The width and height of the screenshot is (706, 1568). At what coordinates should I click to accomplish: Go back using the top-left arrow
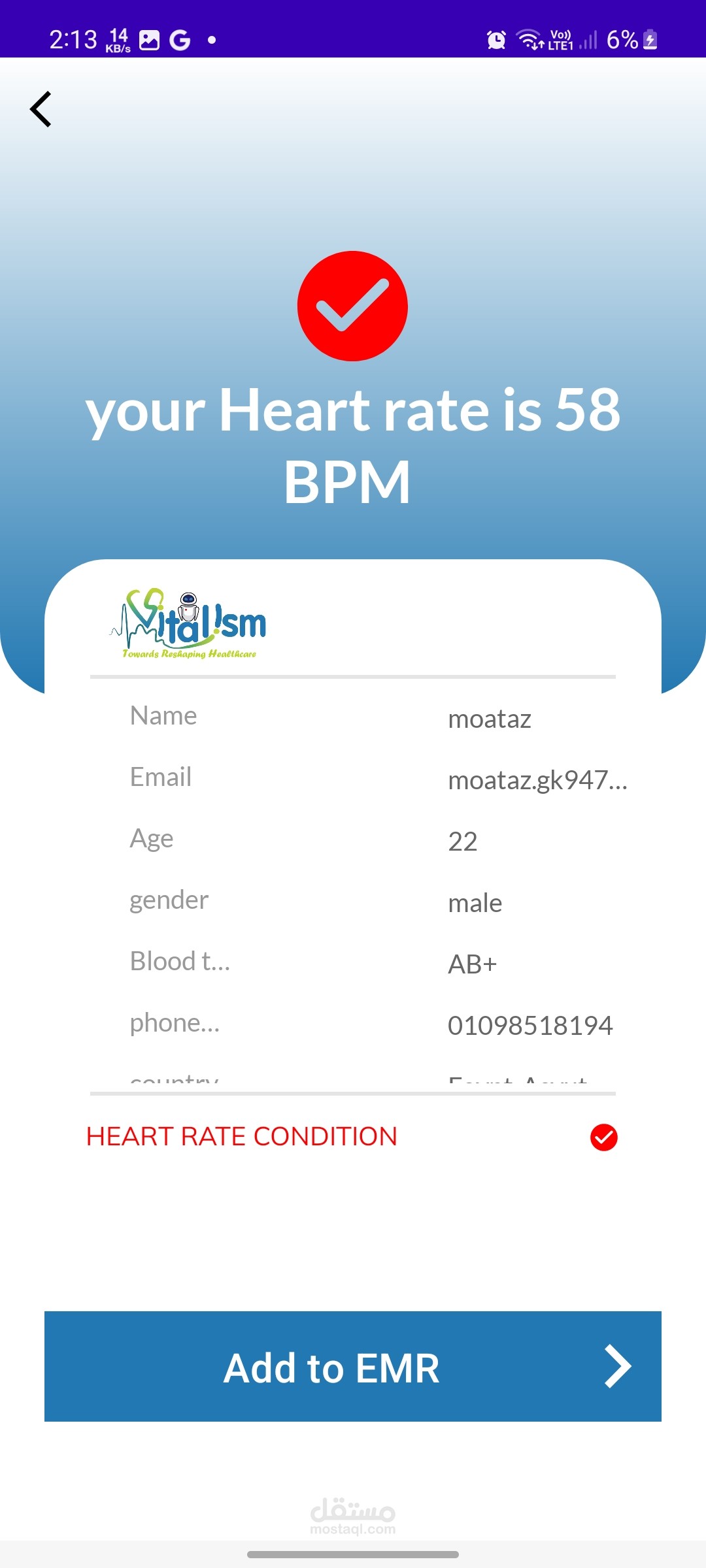[41, 109]
